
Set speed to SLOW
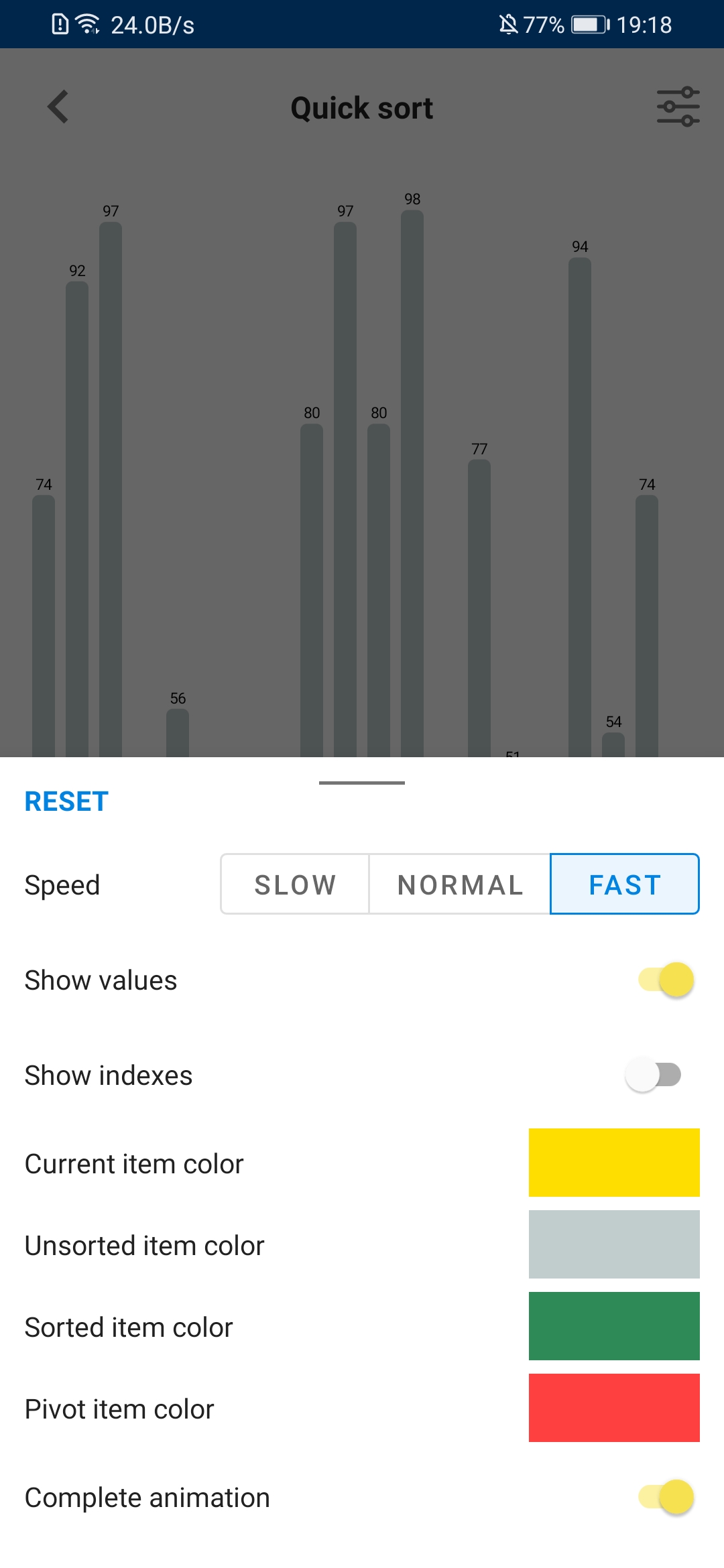pos(295,885)
